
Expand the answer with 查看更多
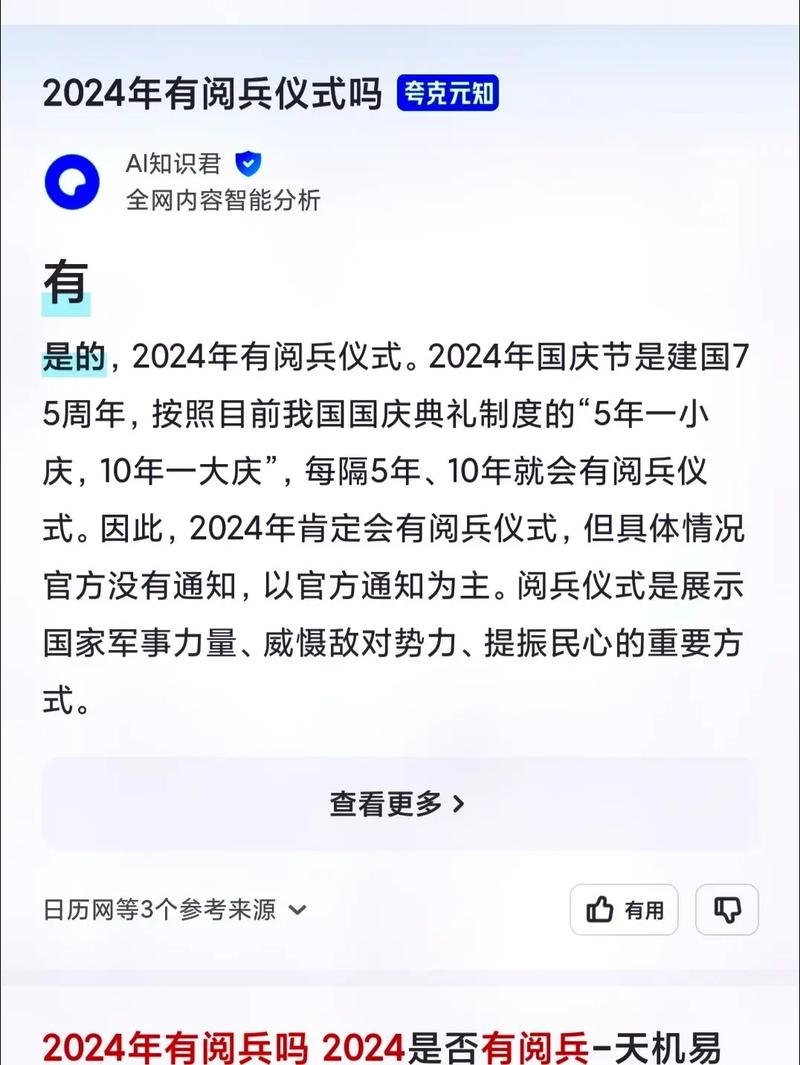[x=398, y=803]
